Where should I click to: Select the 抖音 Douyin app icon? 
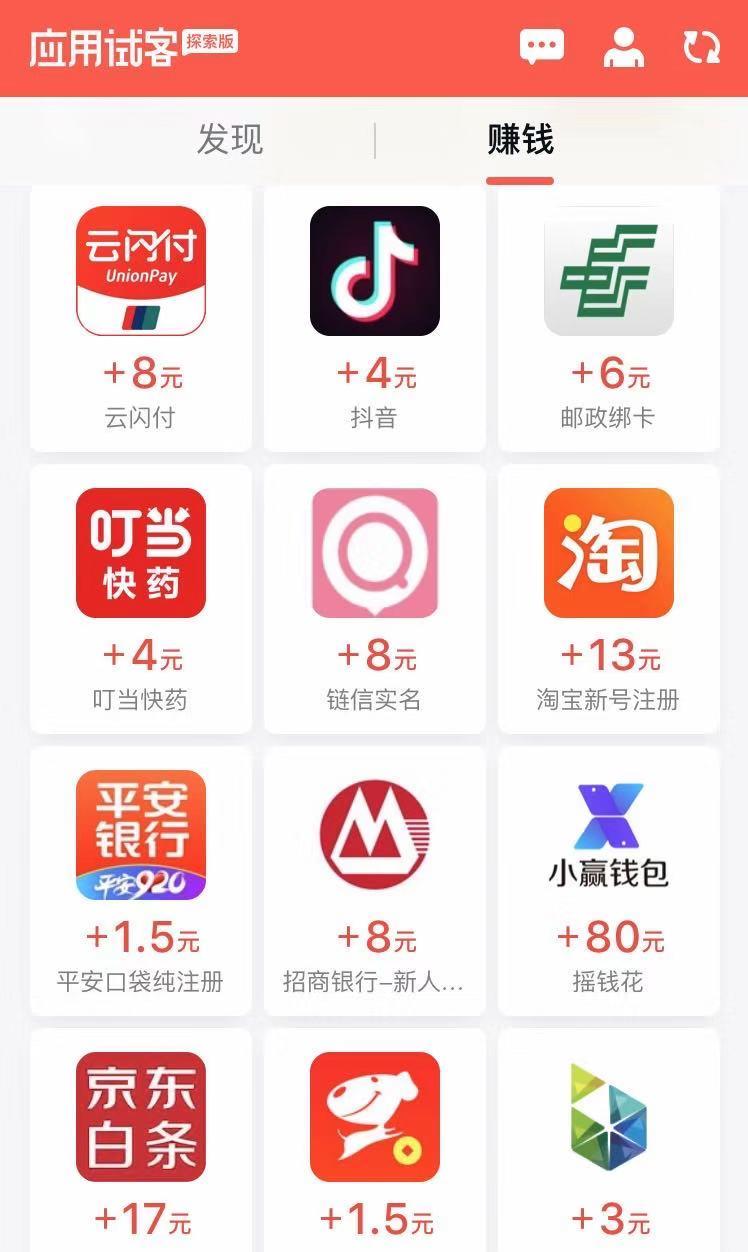coord(374,272)
